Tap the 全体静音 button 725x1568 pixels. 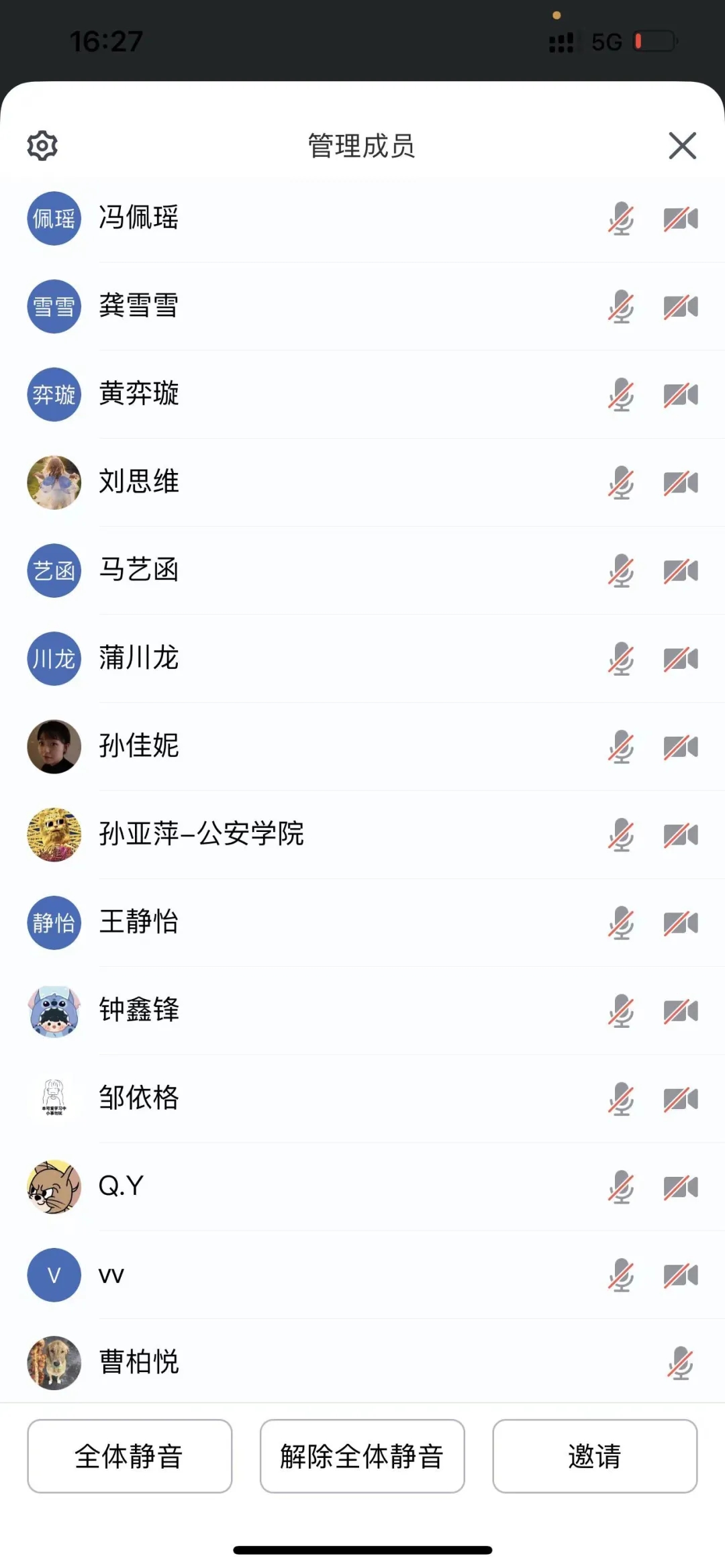pyautogui.click(x=130, y=1456)
